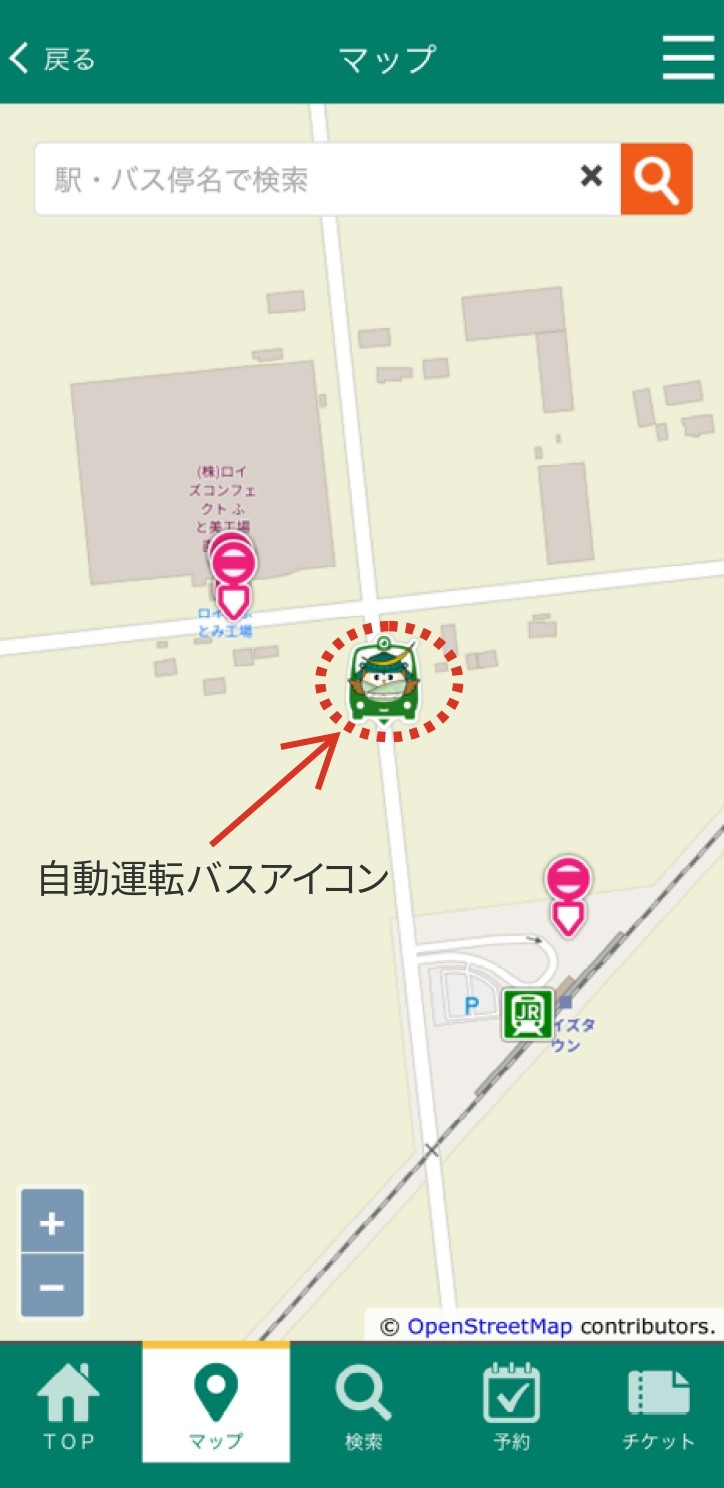Click the JR station icon near Roiz Town
Screen dimensions: 724x1488
[x=527, y=1015]
